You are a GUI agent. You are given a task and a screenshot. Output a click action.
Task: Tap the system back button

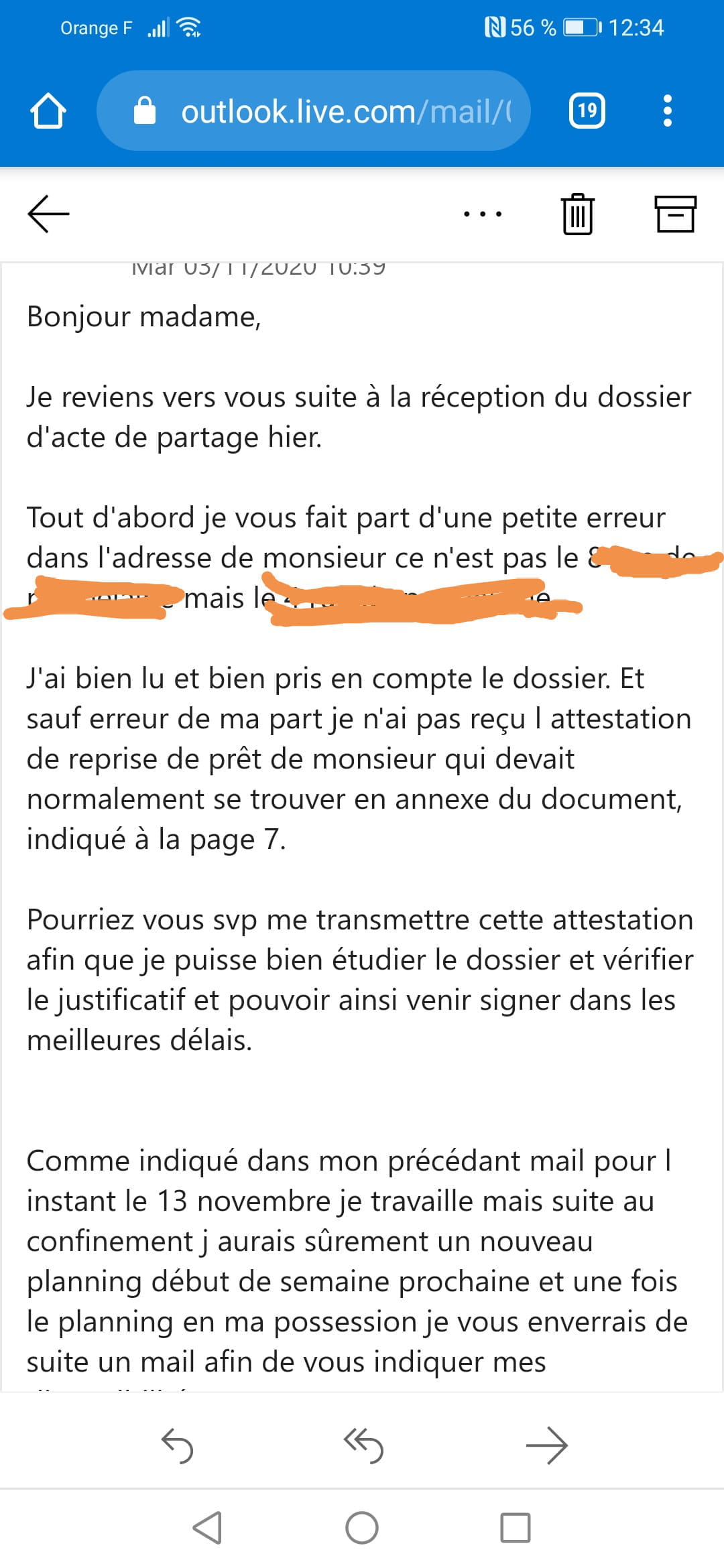click(208, 1528)
